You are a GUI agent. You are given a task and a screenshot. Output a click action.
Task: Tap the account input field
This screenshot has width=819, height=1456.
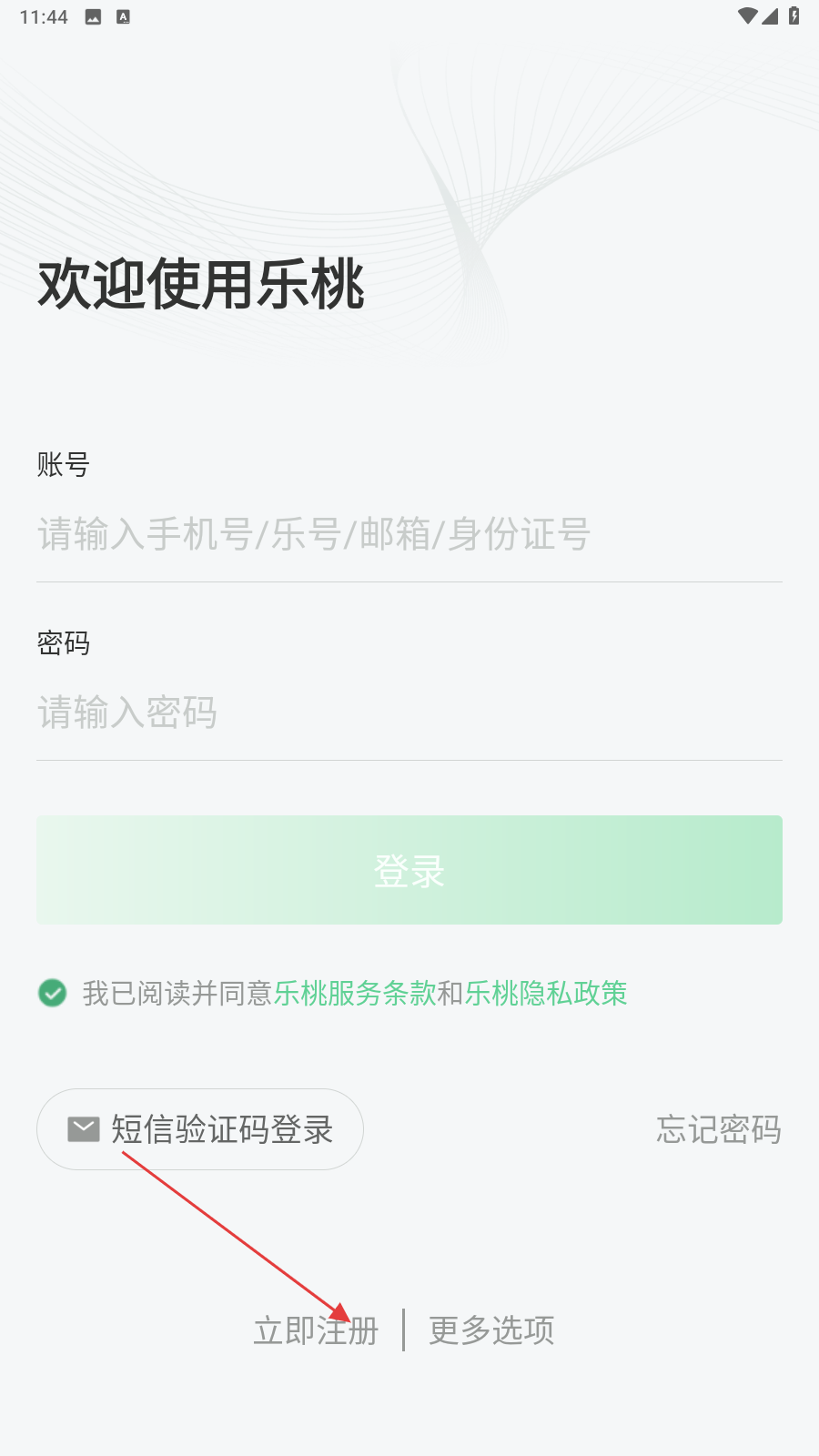pyautogui.click(x=409, y=534)
